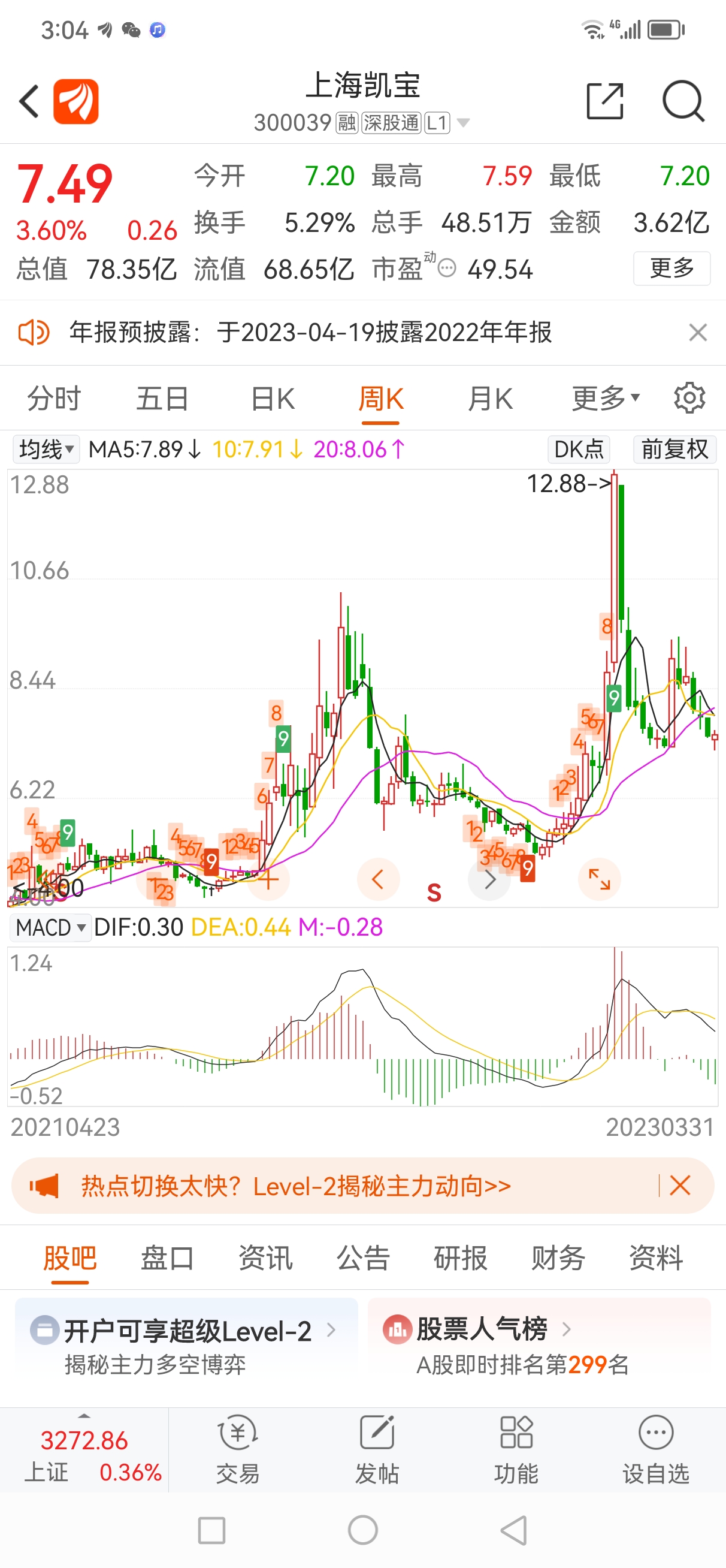
Task: Go back using the top-left arrow
Action: coord(29,101)
